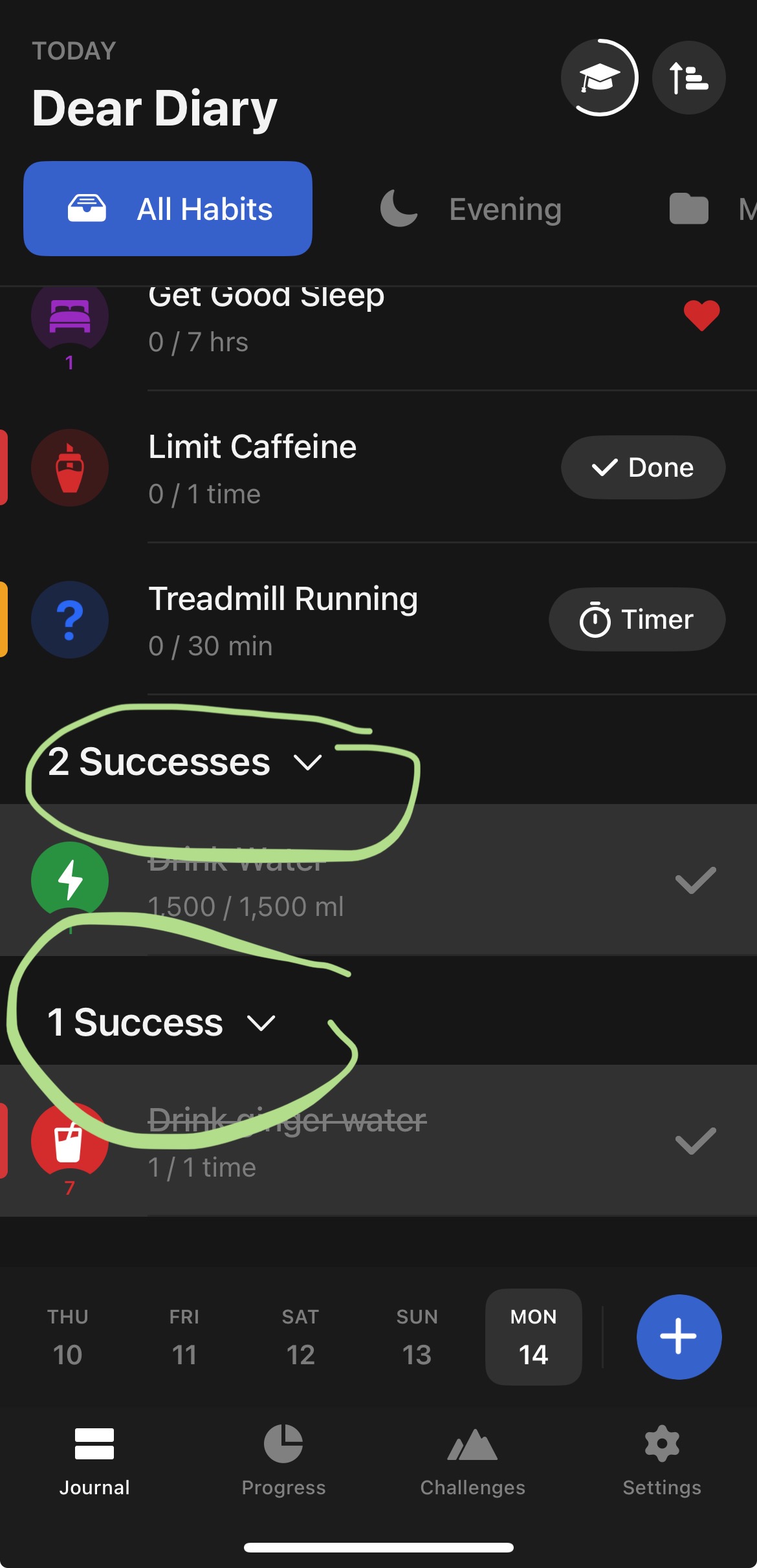The image size is (757, 1568).
Task: Open the Settings tab
Action: pyautogui.click(x=661, y=1460)
